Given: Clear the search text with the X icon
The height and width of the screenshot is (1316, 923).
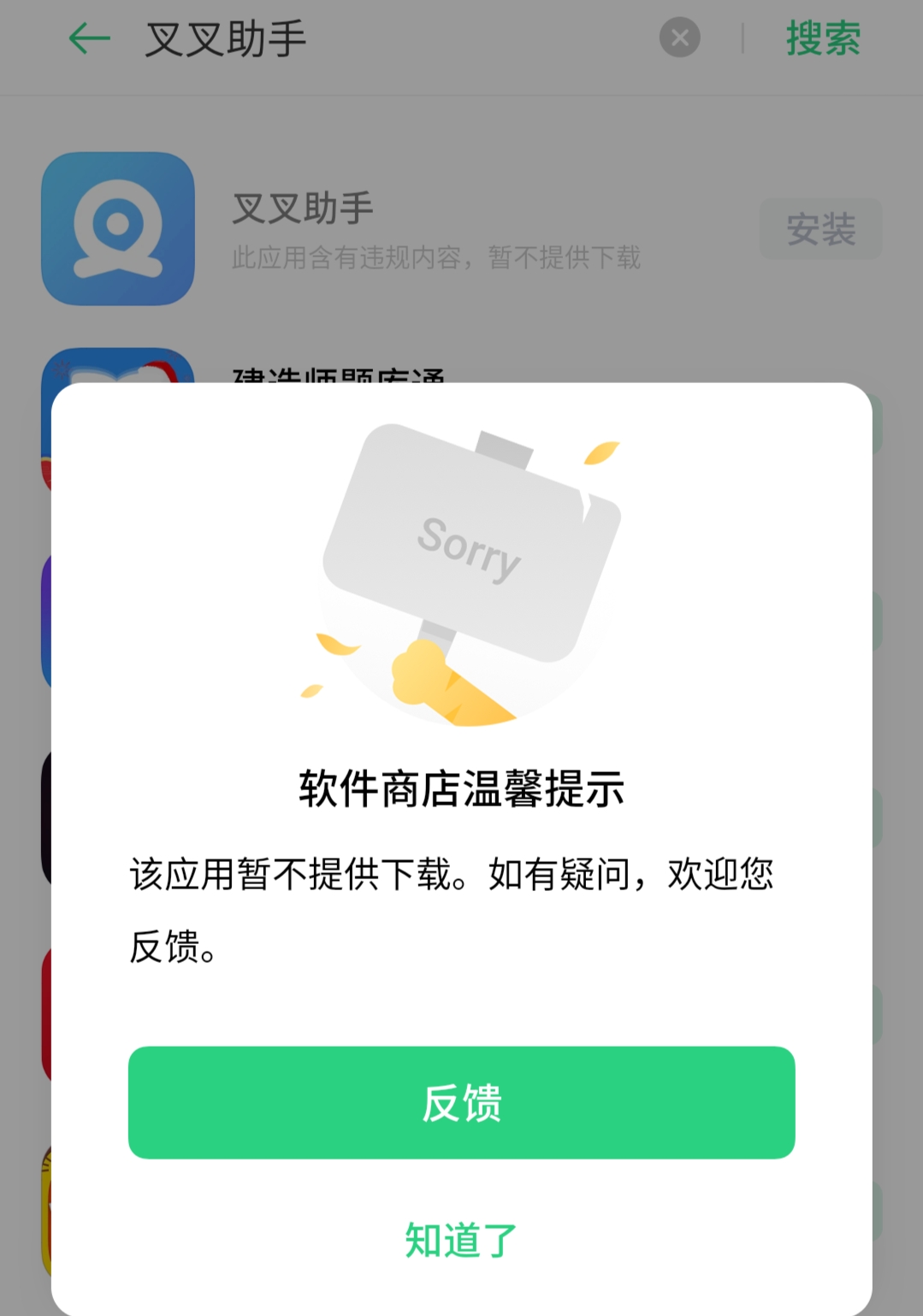Looking at the screenshot, I should pyautogui.click(x=680, y=38).
